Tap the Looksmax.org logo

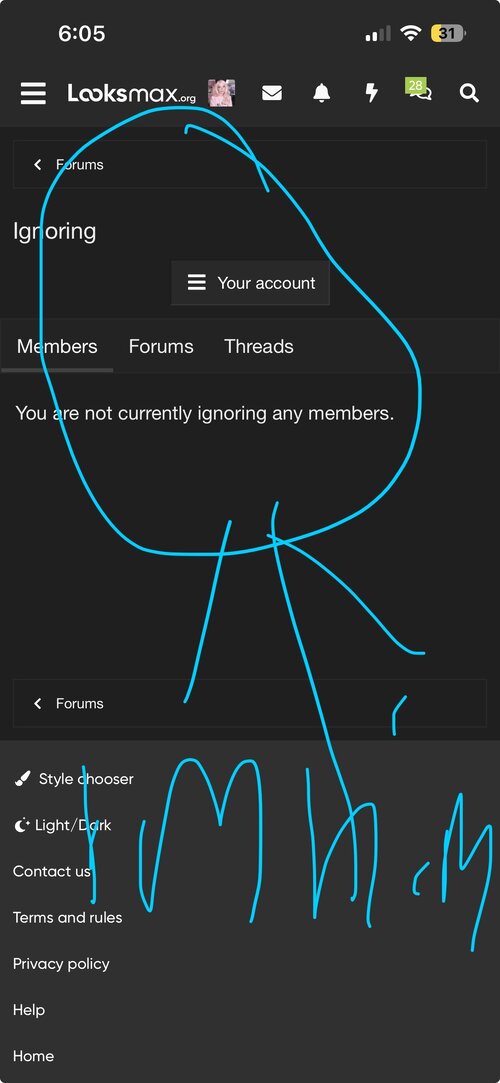tap(131, 93)
